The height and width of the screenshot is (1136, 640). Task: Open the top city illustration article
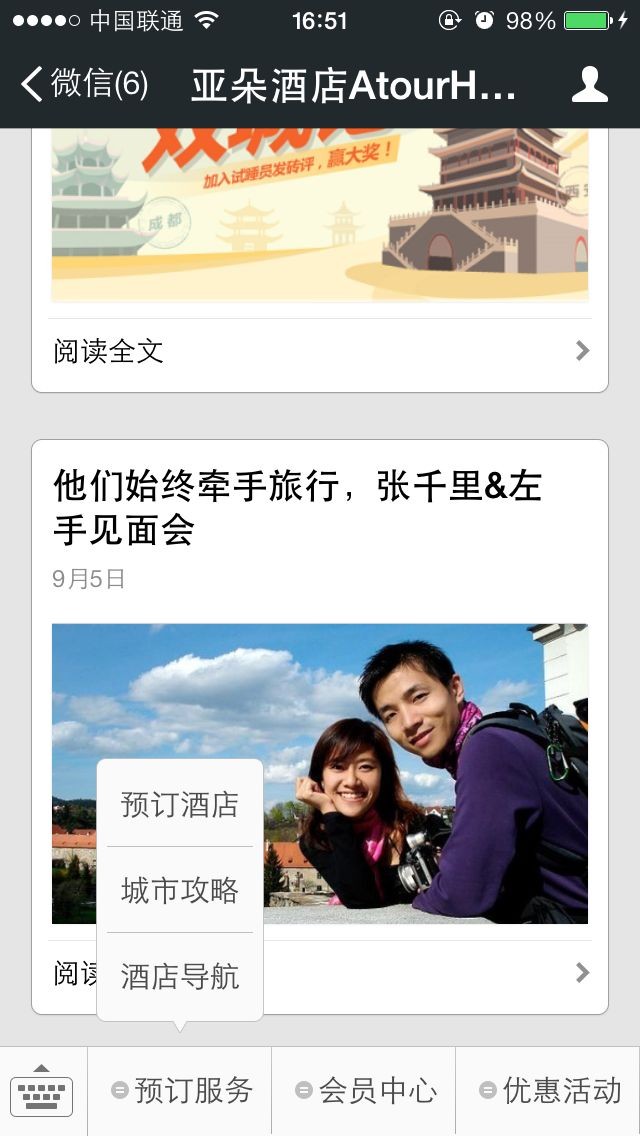[320, 214]
